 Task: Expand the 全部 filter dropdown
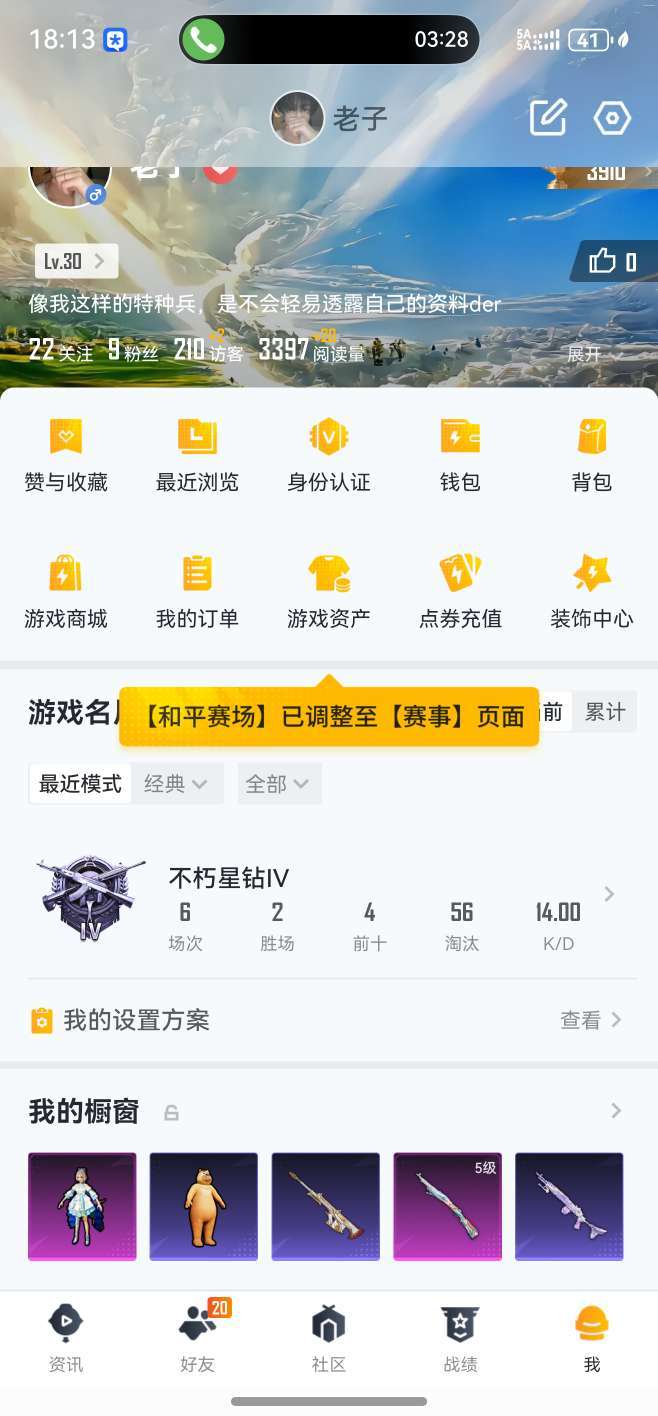tap(278, 784)
